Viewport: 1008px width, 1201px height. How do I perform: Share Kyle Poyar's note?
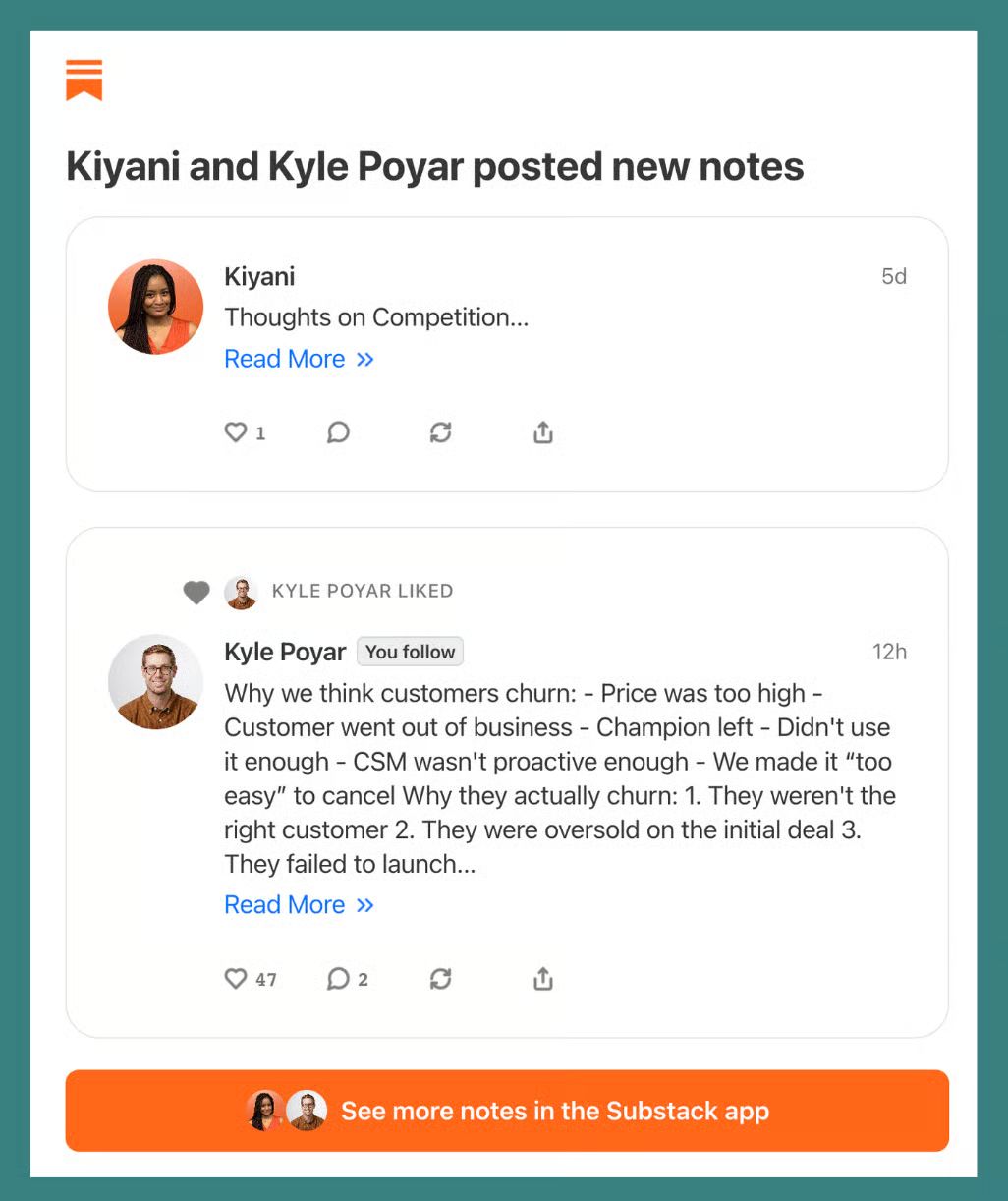543,979
